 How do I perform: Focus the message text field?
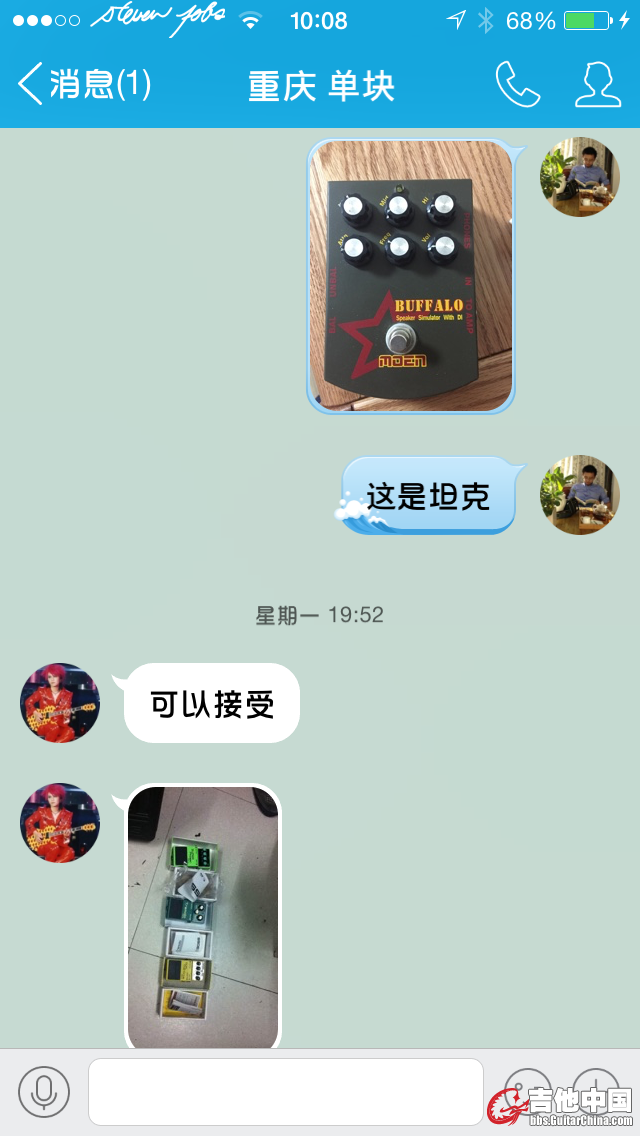[x=285, y=1092]
